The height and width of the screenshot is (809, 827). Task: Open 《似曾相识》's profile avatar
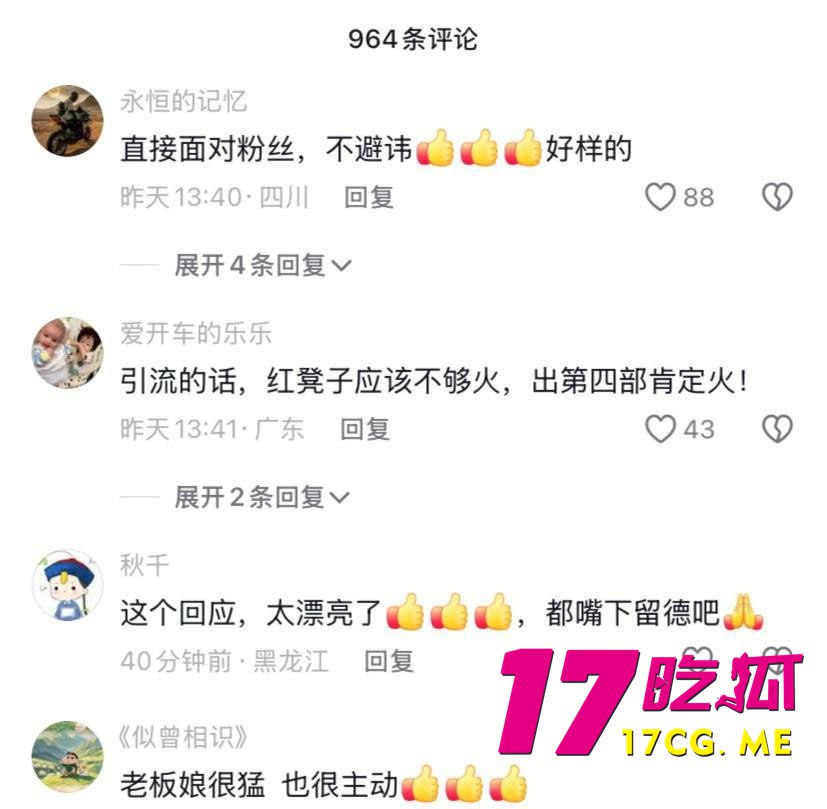tap(68, 757)
